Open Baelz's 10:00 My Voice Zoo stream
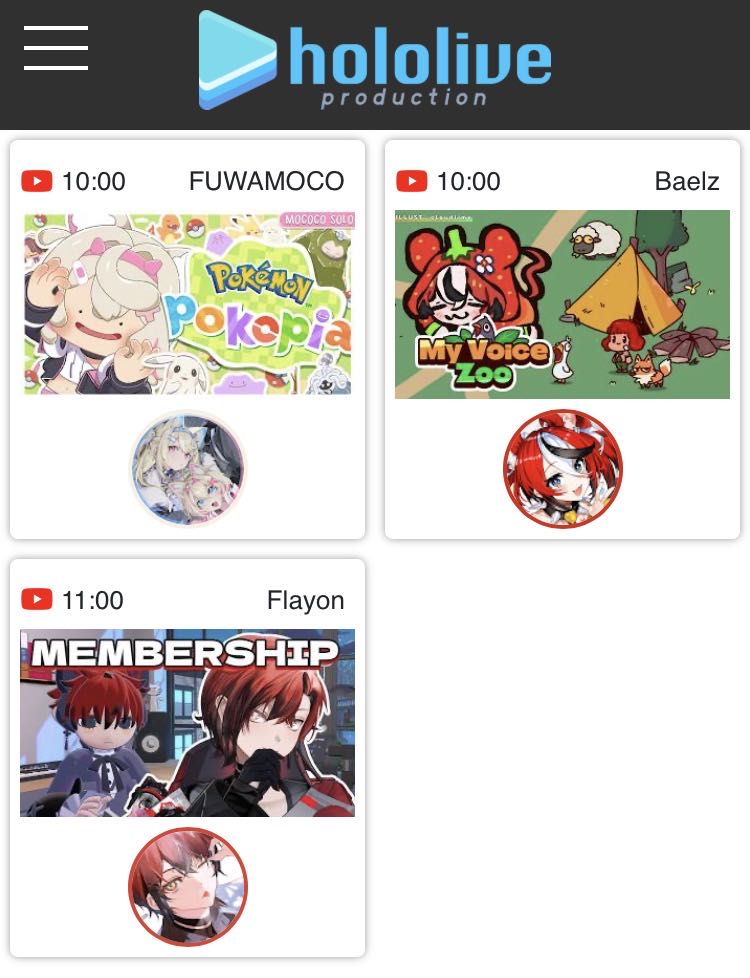 pyautogui.click(x=562, y=304)
